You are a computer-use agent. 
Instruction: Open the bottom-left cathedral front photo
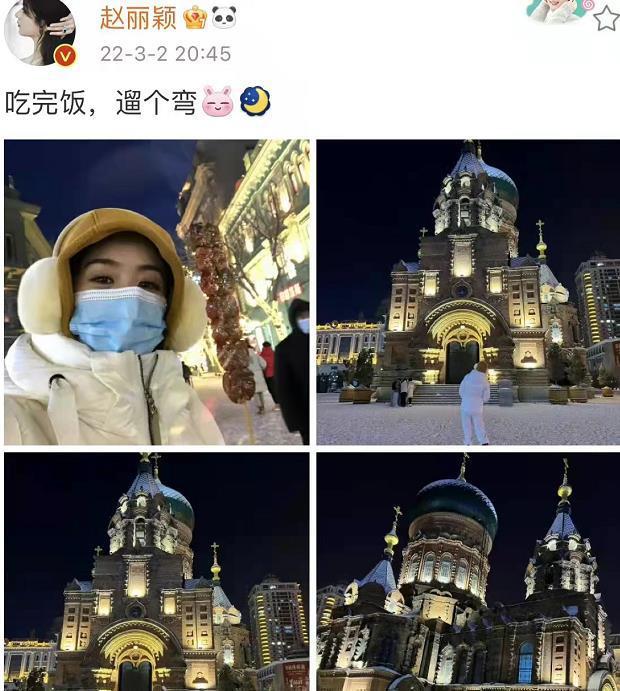[157, 571]
